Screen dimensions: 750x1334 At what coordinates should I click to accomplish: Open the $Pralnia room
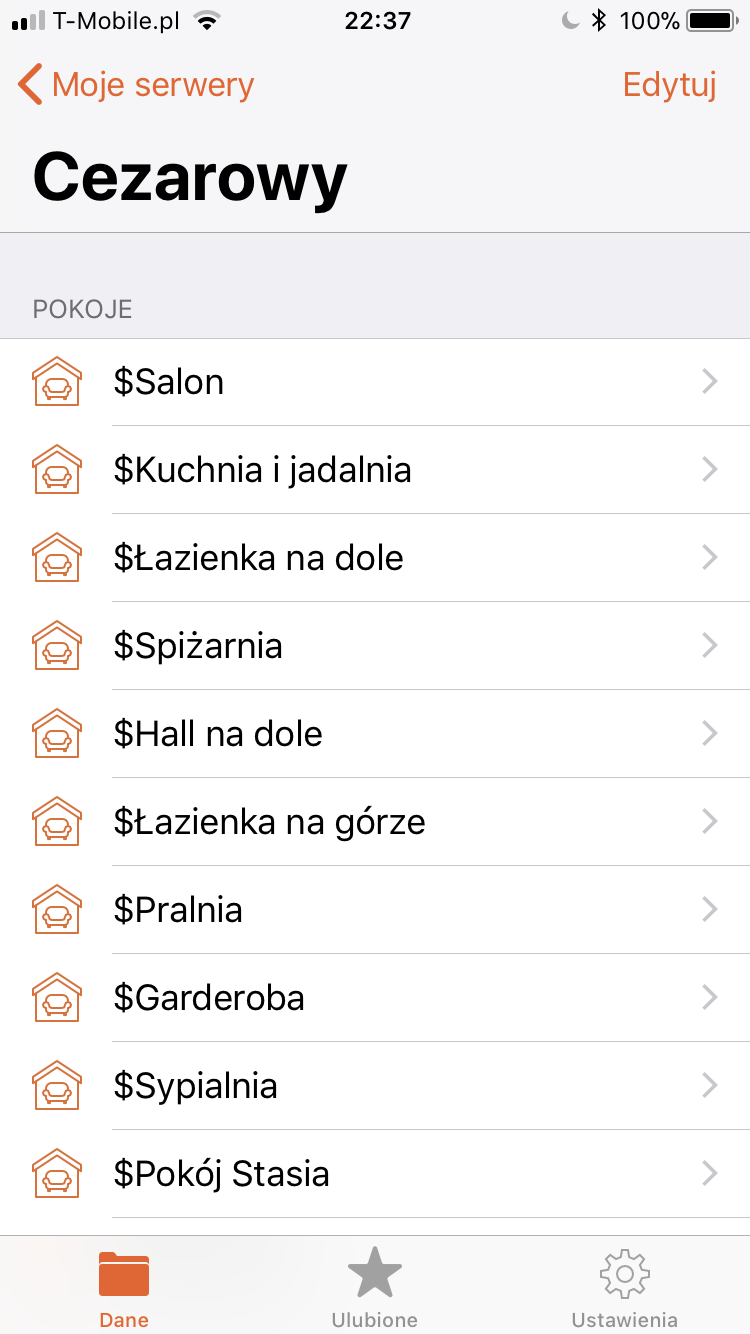pos(375,910)
